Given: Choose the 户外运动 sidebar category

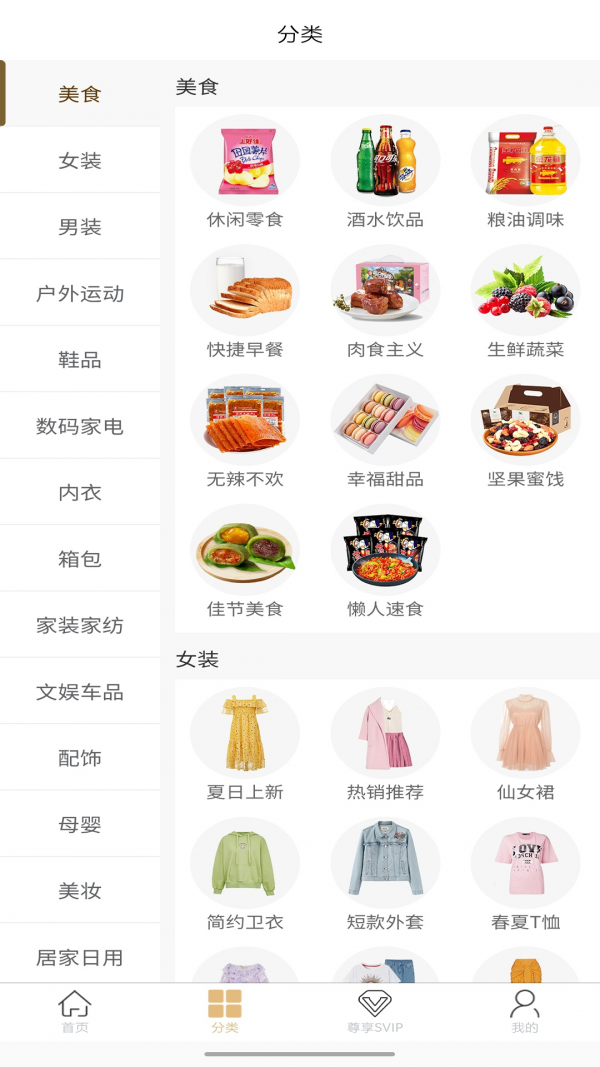Looking at the screenshot, I should (x=80, y=293).
